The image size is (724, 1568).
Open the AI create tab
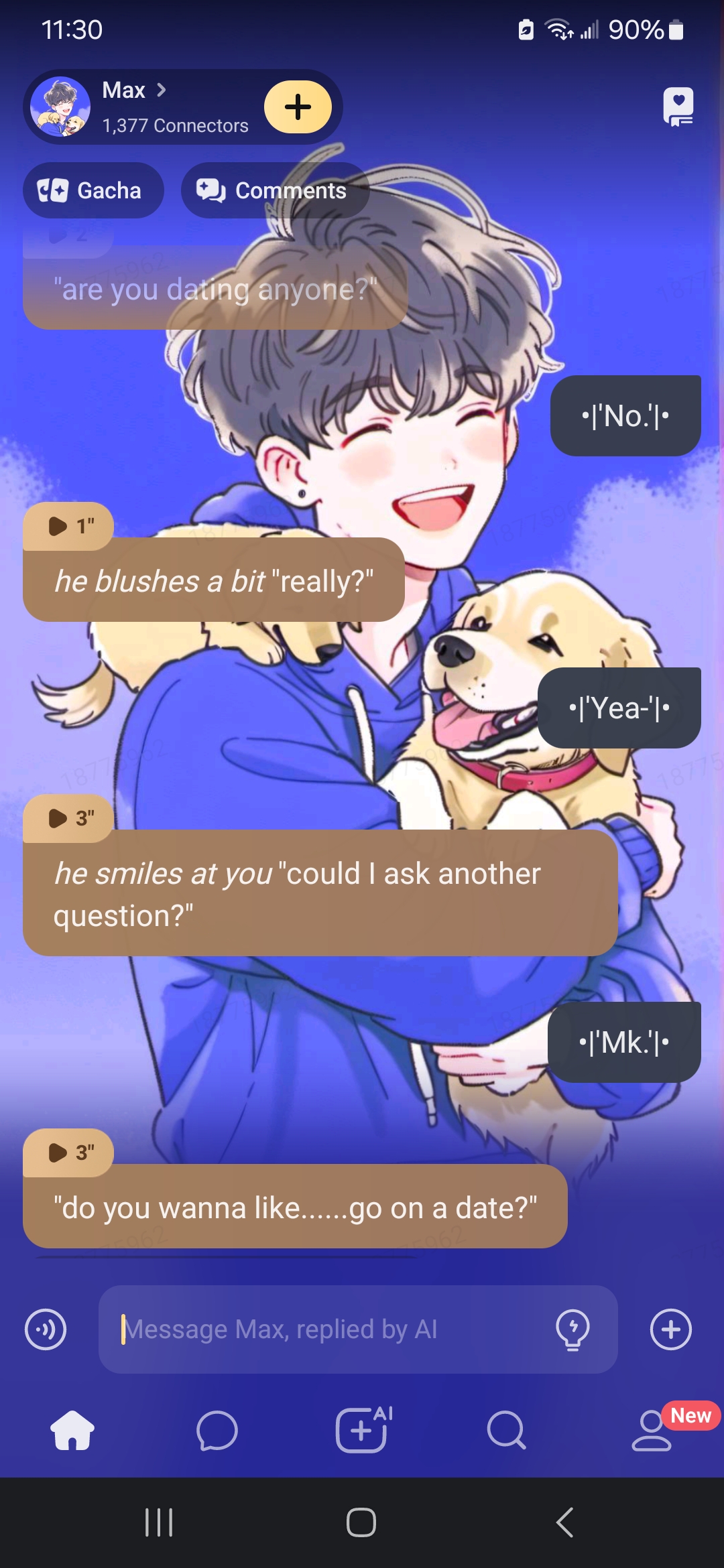pos(362,1431)
